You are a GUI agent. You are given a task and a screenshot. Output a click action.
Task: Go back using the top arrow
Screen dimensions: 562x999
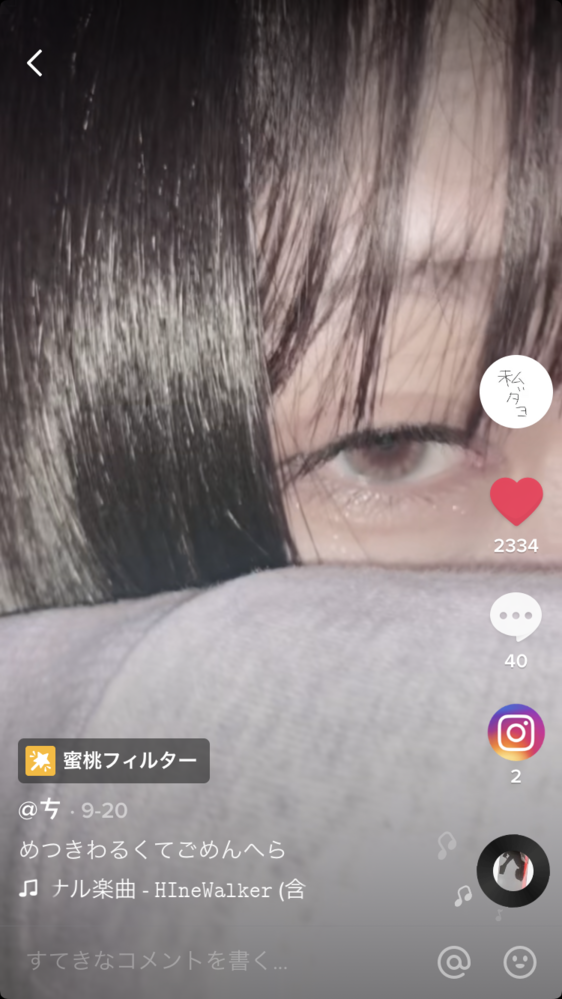tap(34, 63)
